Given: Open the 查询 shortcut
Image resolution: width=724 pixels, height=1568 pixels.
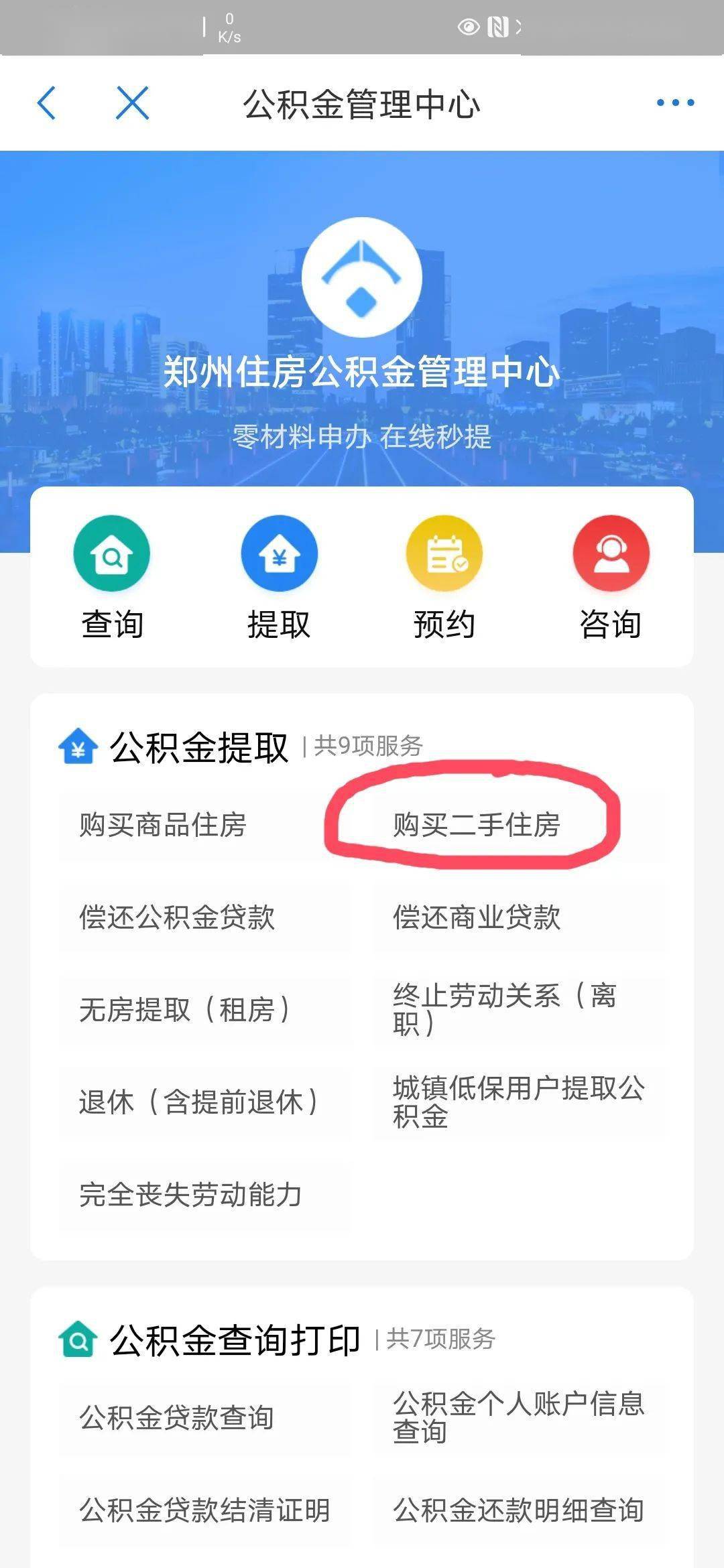Looking at the screenshot, I should (x=112, y=578).
